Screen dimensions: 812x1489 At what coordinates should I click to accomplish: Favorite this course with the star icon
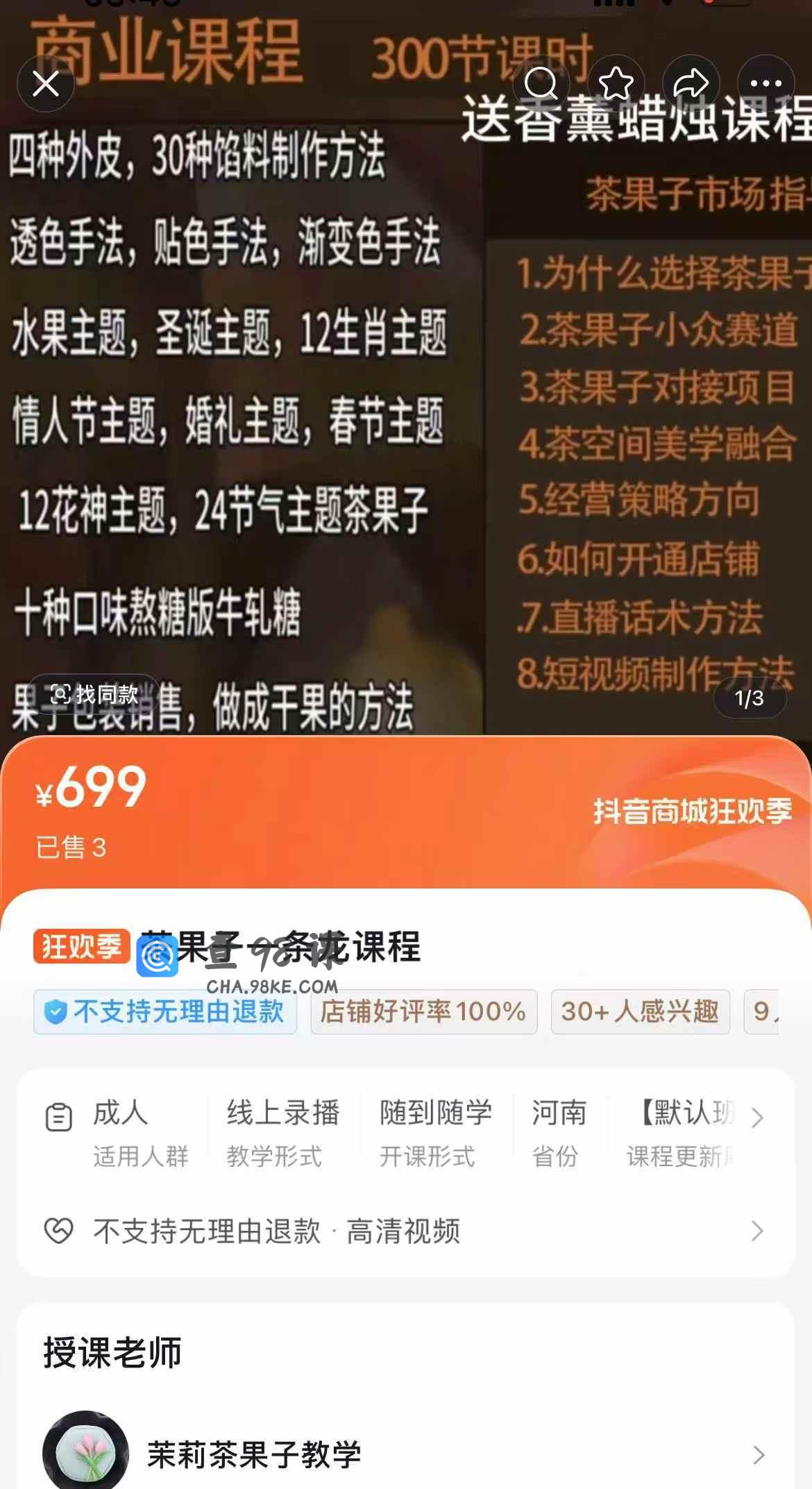616,84
